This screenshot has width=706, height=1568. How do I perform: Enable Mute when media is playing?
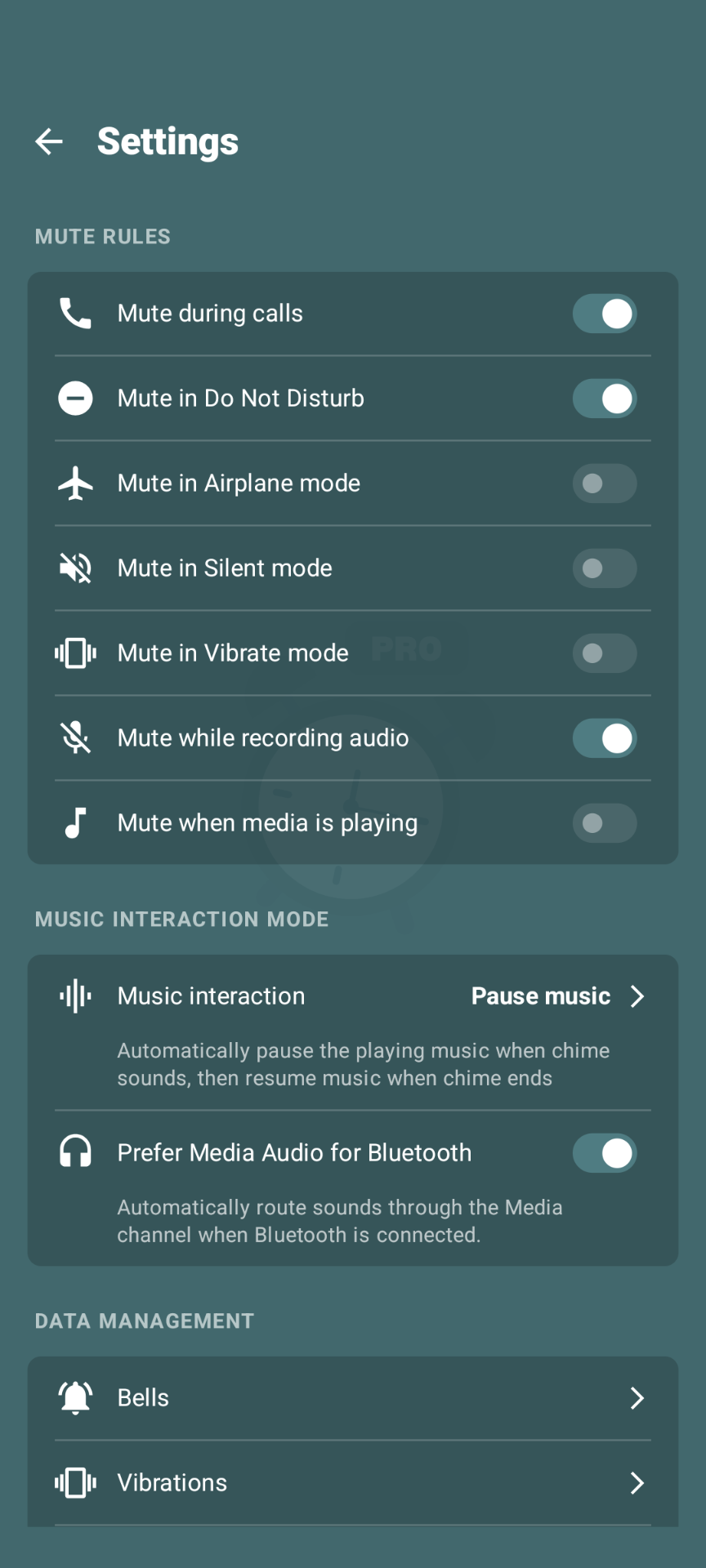(x=604, y=823)
